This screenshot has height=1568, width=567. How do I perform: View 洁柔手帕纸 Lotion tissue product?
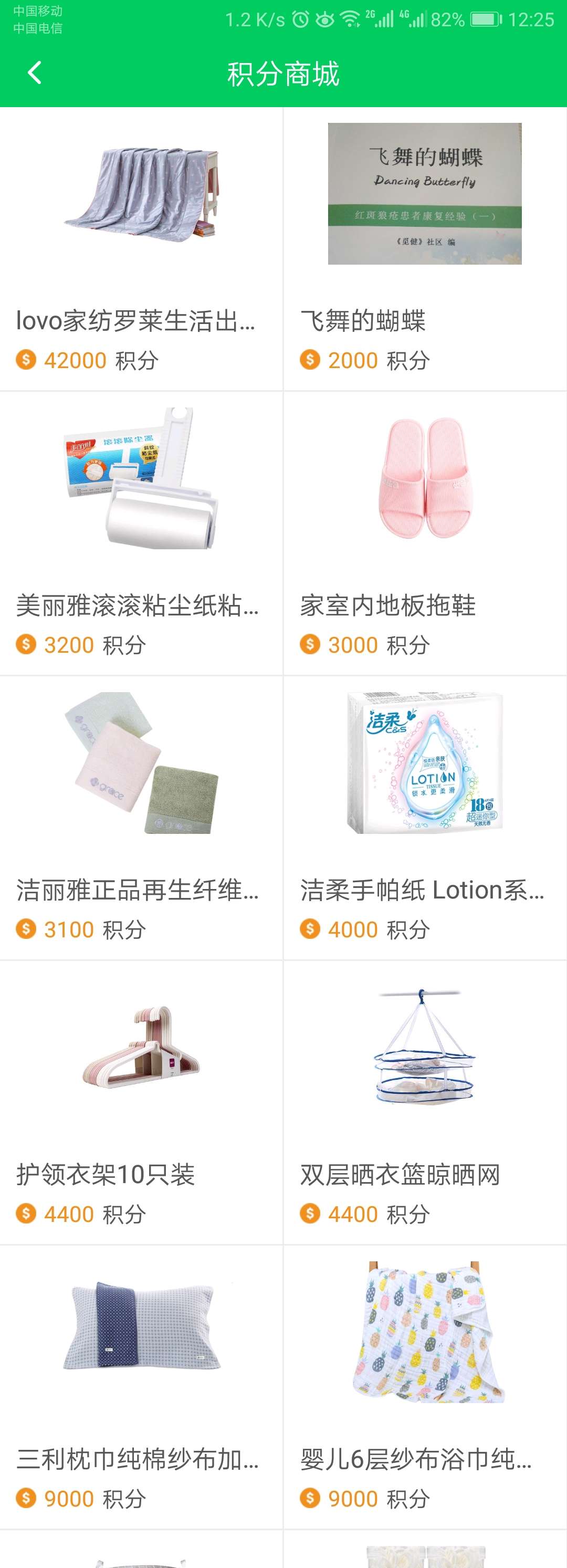[425, 818]
